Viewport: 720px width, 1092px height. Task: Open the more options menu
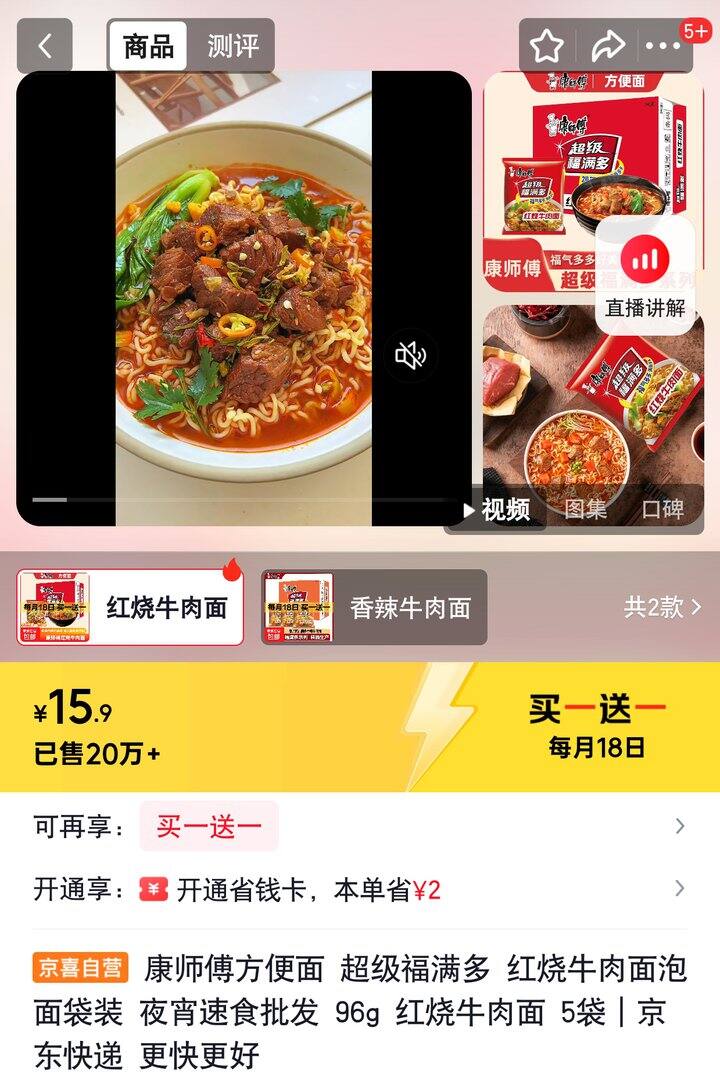663,46
